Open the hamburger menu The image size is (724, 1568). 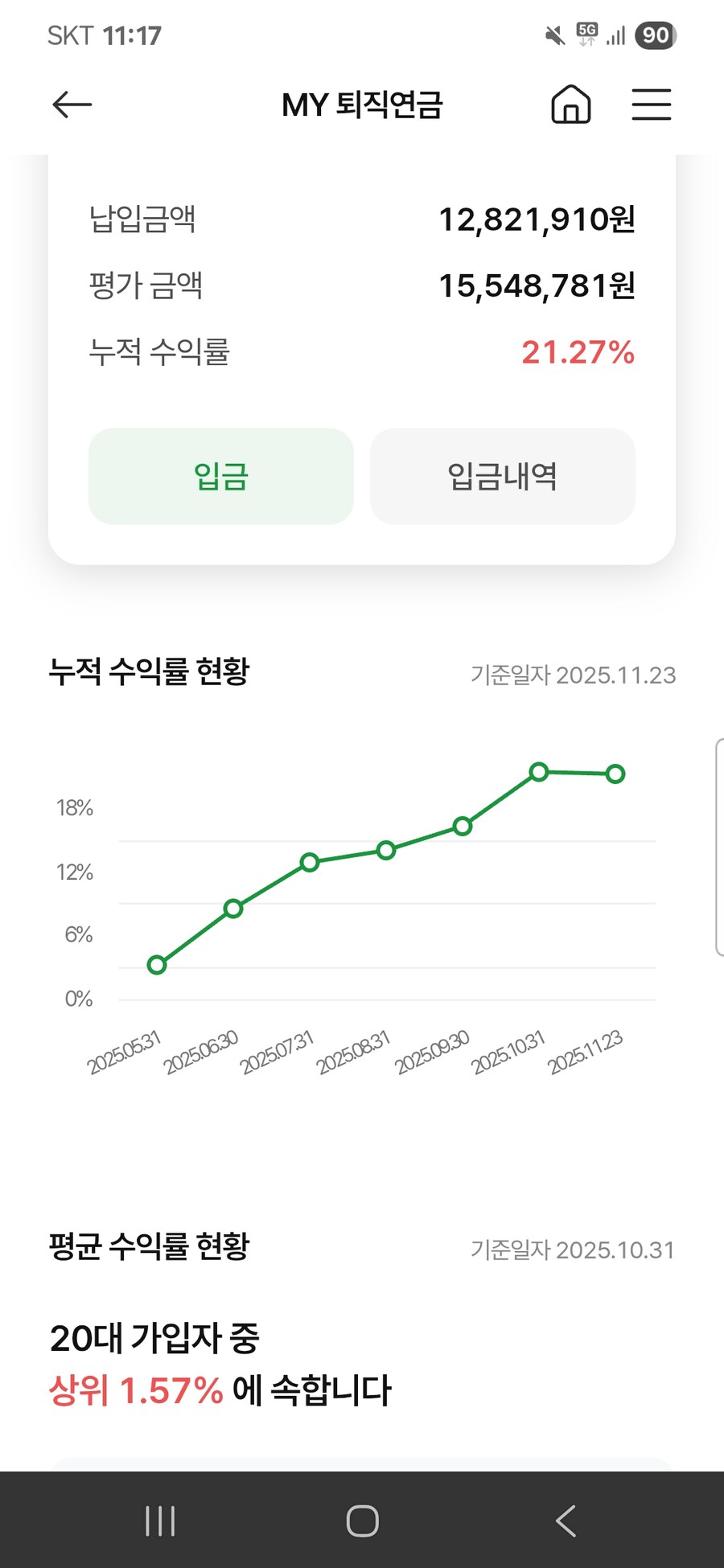[x=652, y=105]
